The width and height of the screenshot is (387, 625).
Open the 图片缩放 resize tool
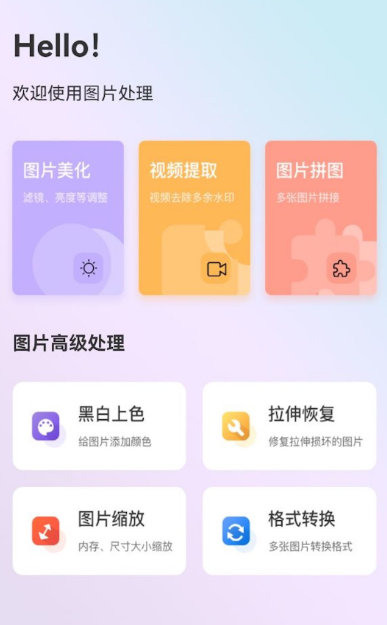pyautogui.click(x=99, y=531)
